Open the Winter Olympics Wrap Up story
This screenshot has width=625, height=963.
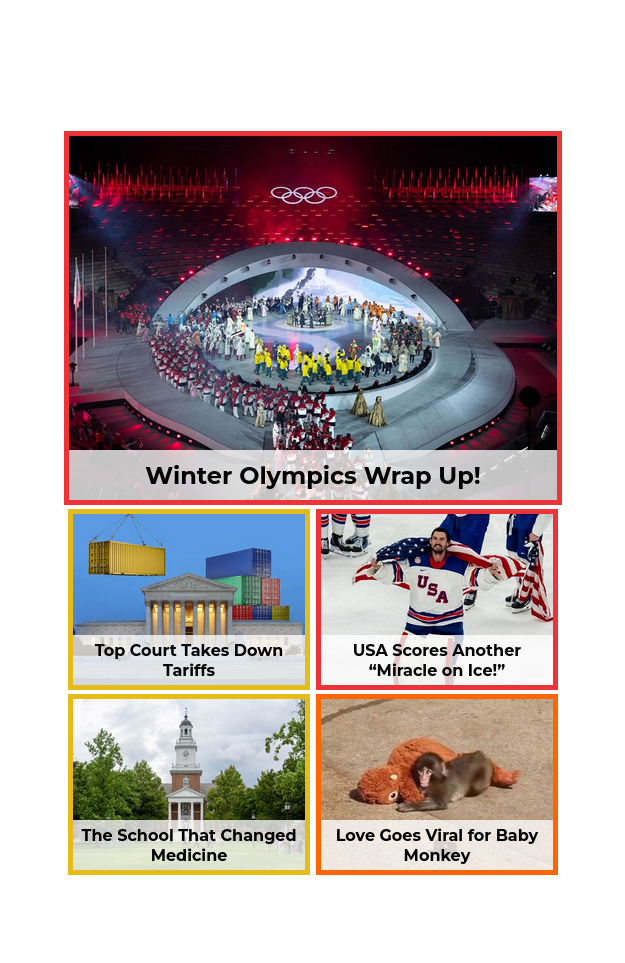coord(312,318)
